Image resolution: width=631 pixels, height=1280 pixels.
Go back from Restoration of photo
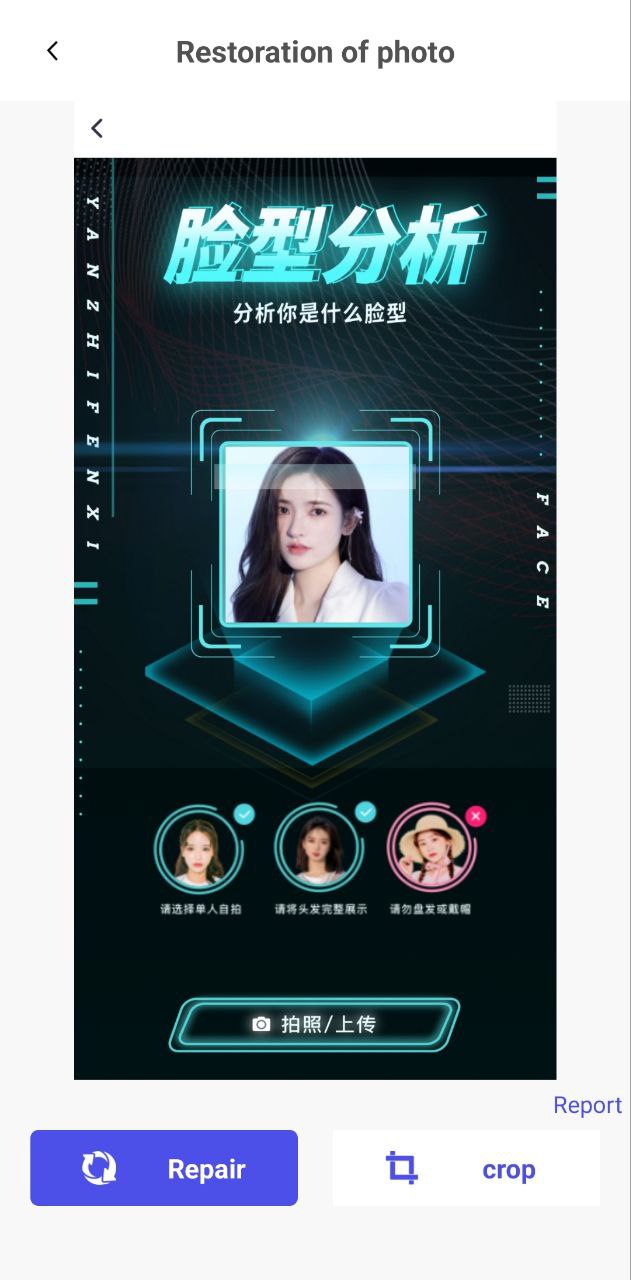point(53,51)
